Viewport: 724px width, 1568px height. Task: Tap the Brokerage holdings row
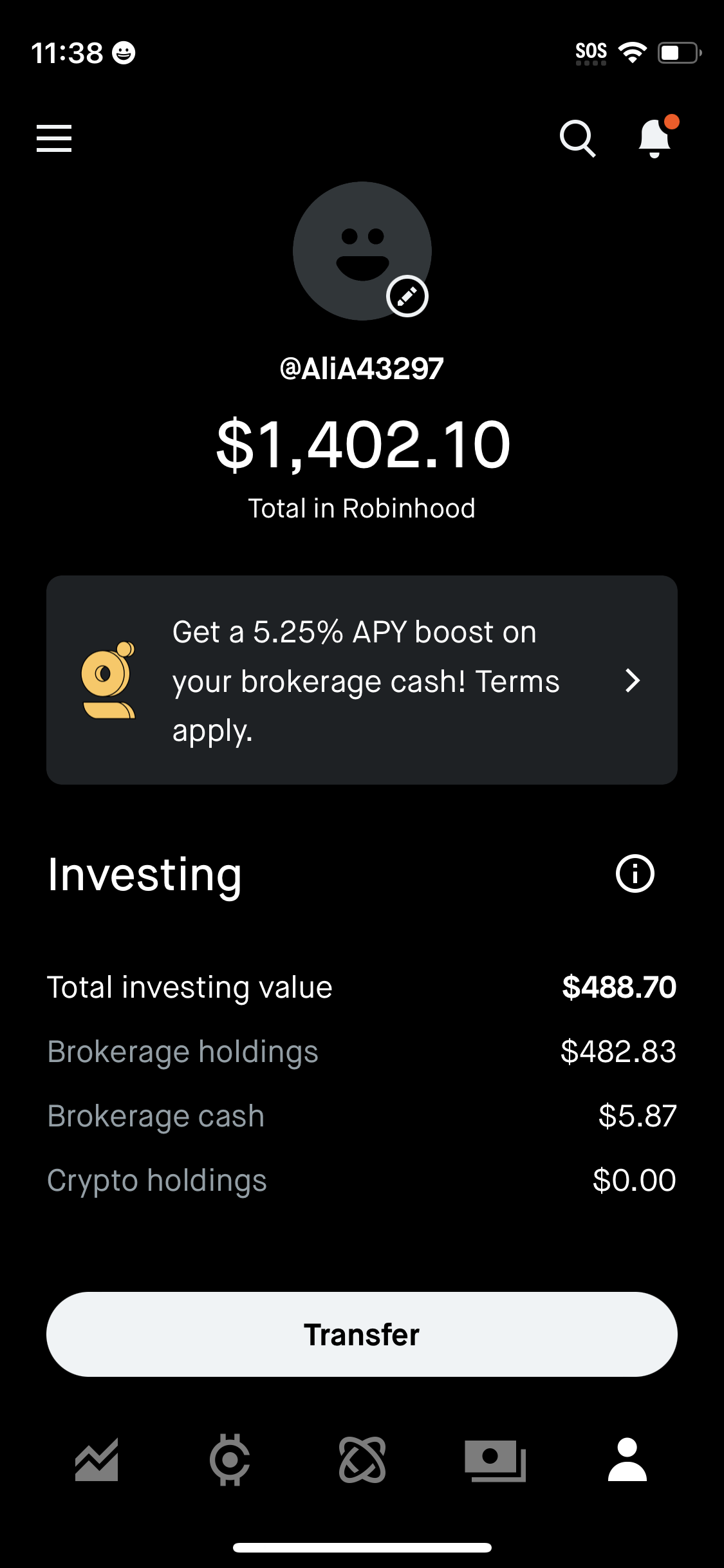point(362,1052)
